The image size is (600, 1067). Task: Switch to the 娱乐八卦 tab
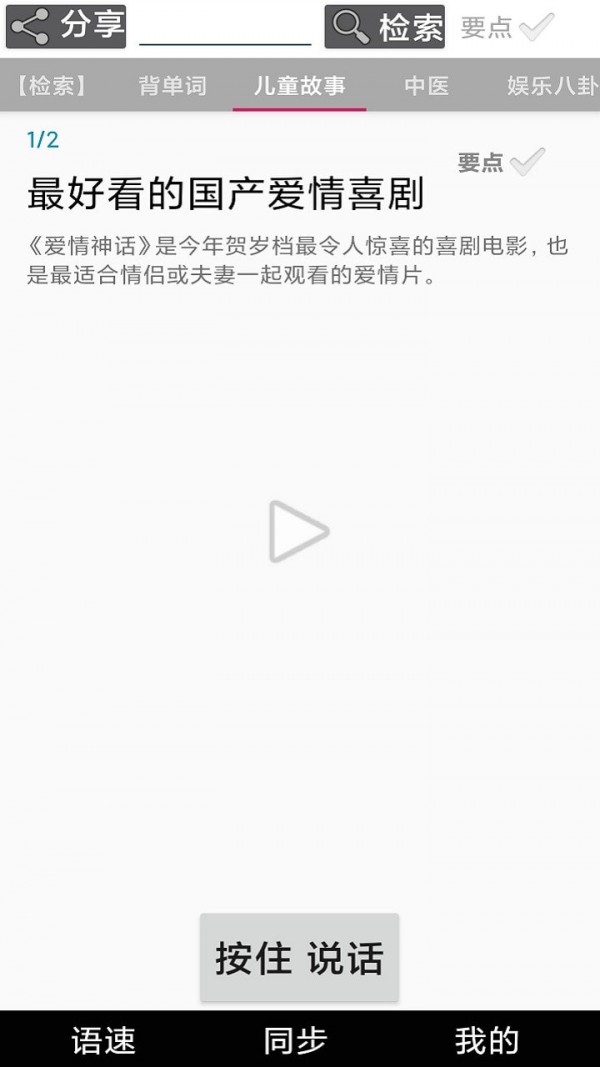pyautogui.click(x=552, y=86)
